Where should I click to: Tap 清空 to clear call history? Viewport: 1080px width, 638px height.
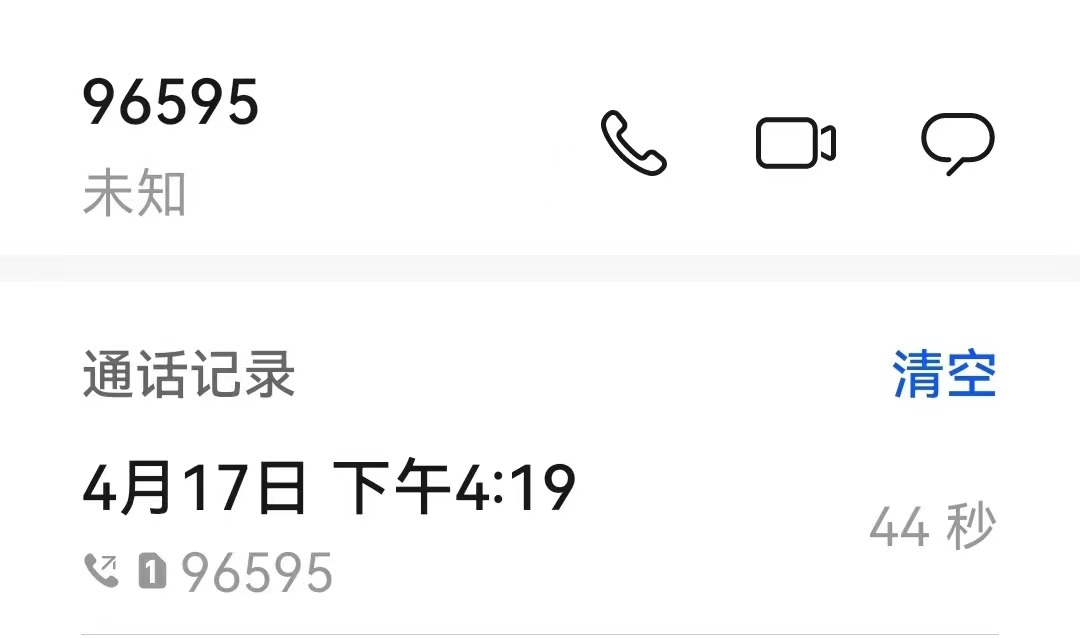tap(944, 375)
